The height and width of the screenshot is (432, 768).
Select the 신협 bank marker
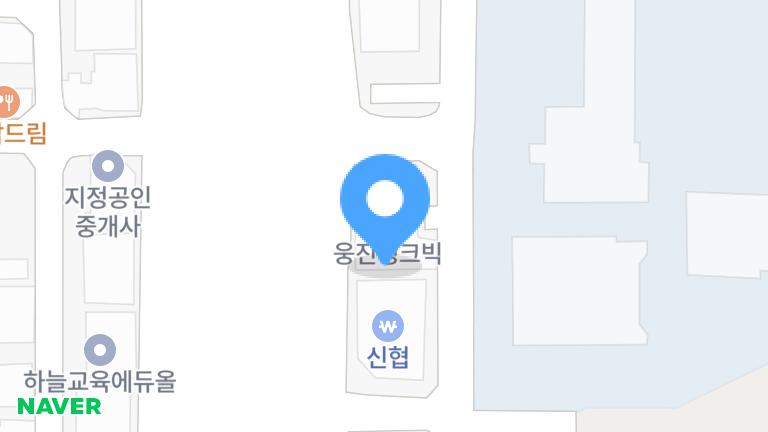pos(388,326)
